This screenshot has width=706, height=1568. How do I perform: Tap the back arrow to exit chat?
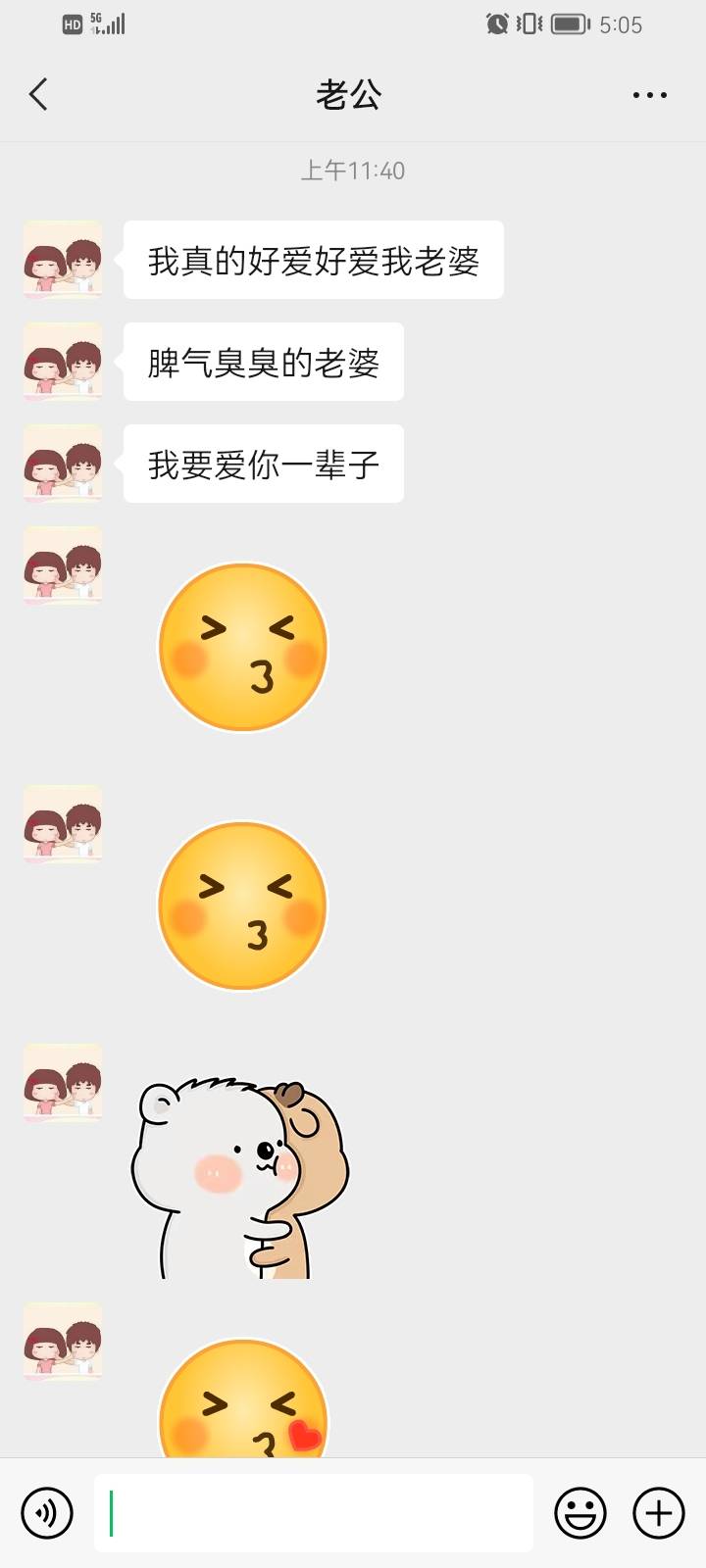(37, 94)
